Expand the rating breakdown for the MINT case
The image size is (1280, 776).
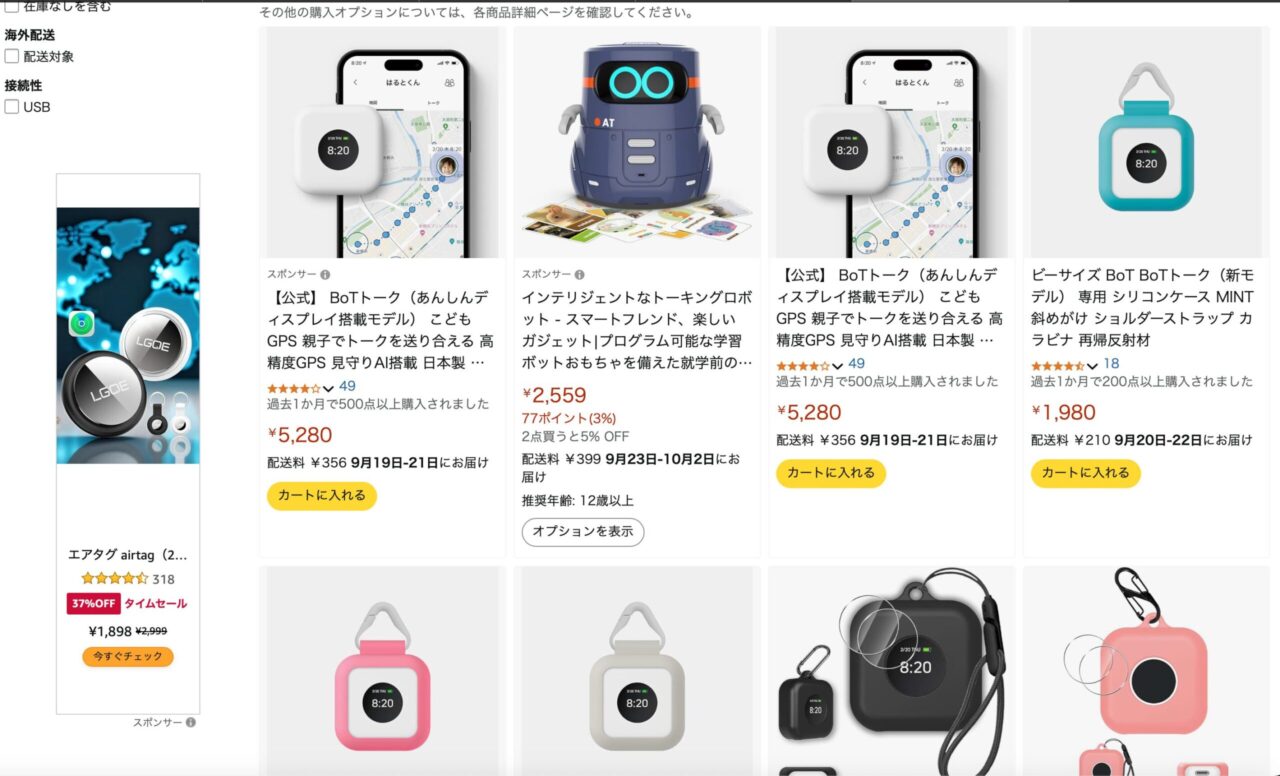(1092, 366)
